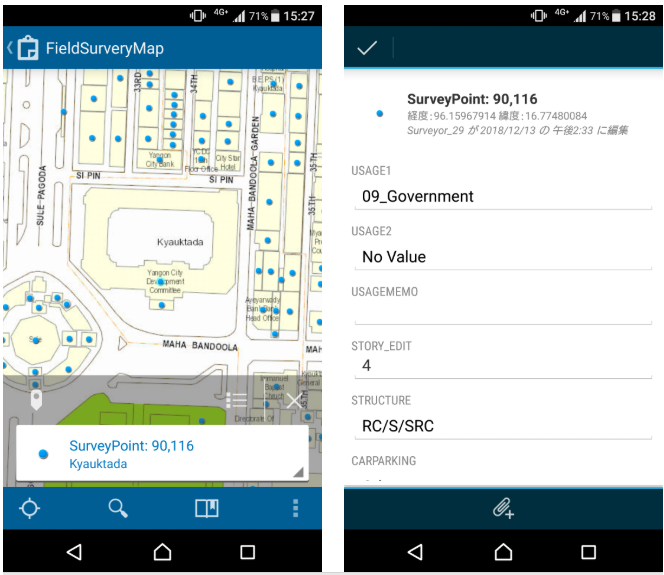664x575 pixels.
Task: Open the map search tool
Action: click(118, 508)
